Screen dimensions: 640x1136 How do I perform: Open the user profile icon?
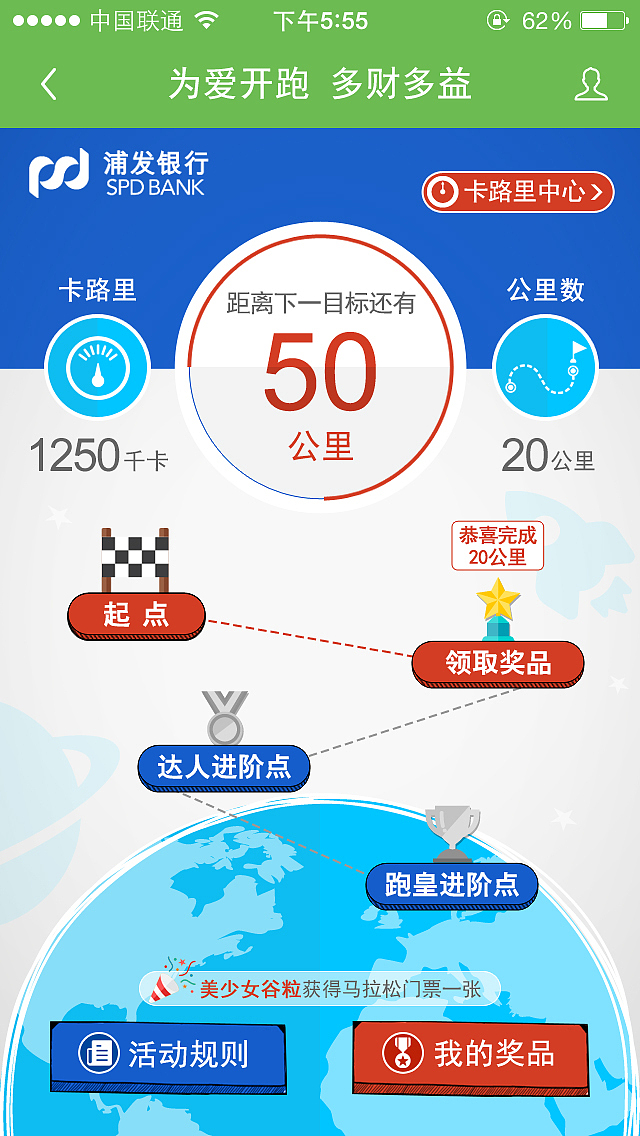click(x=591, y=84)
